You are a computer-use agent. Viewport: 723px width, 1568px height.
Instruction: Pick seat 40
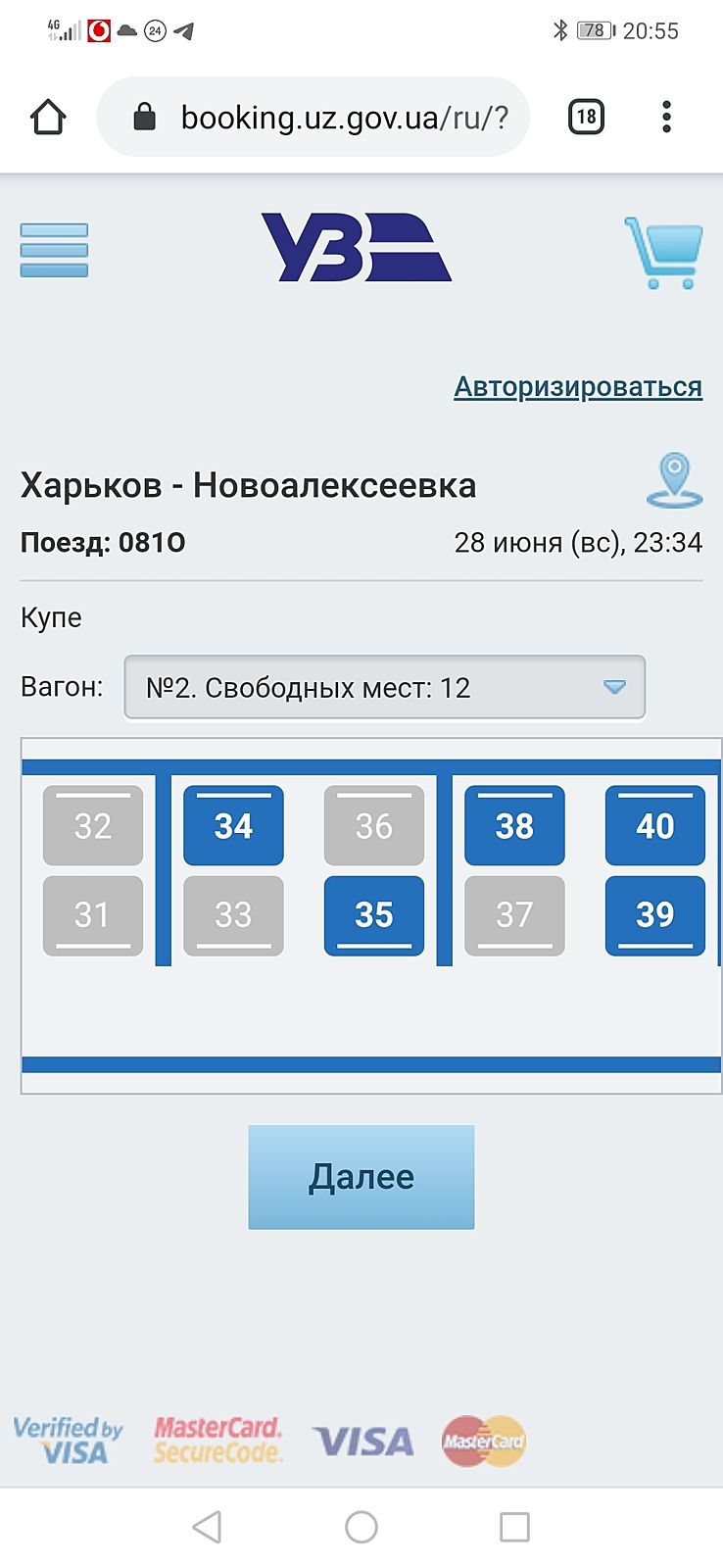(654, 825)
